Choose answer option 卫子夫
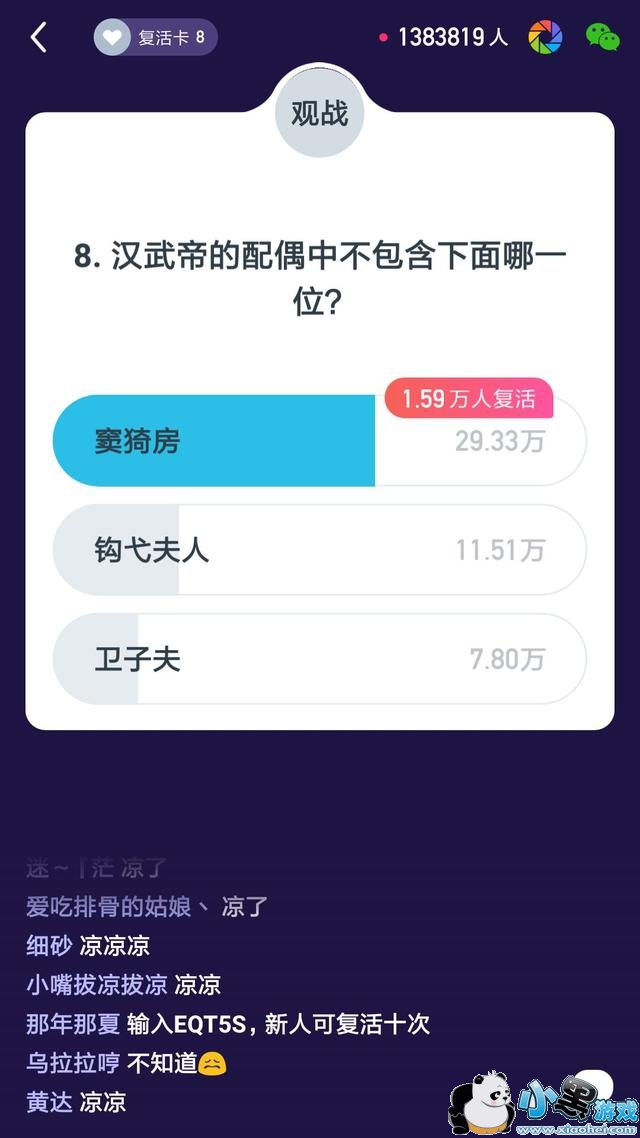This screenshot has height=1138, width=640. click(x=319, y=659)
